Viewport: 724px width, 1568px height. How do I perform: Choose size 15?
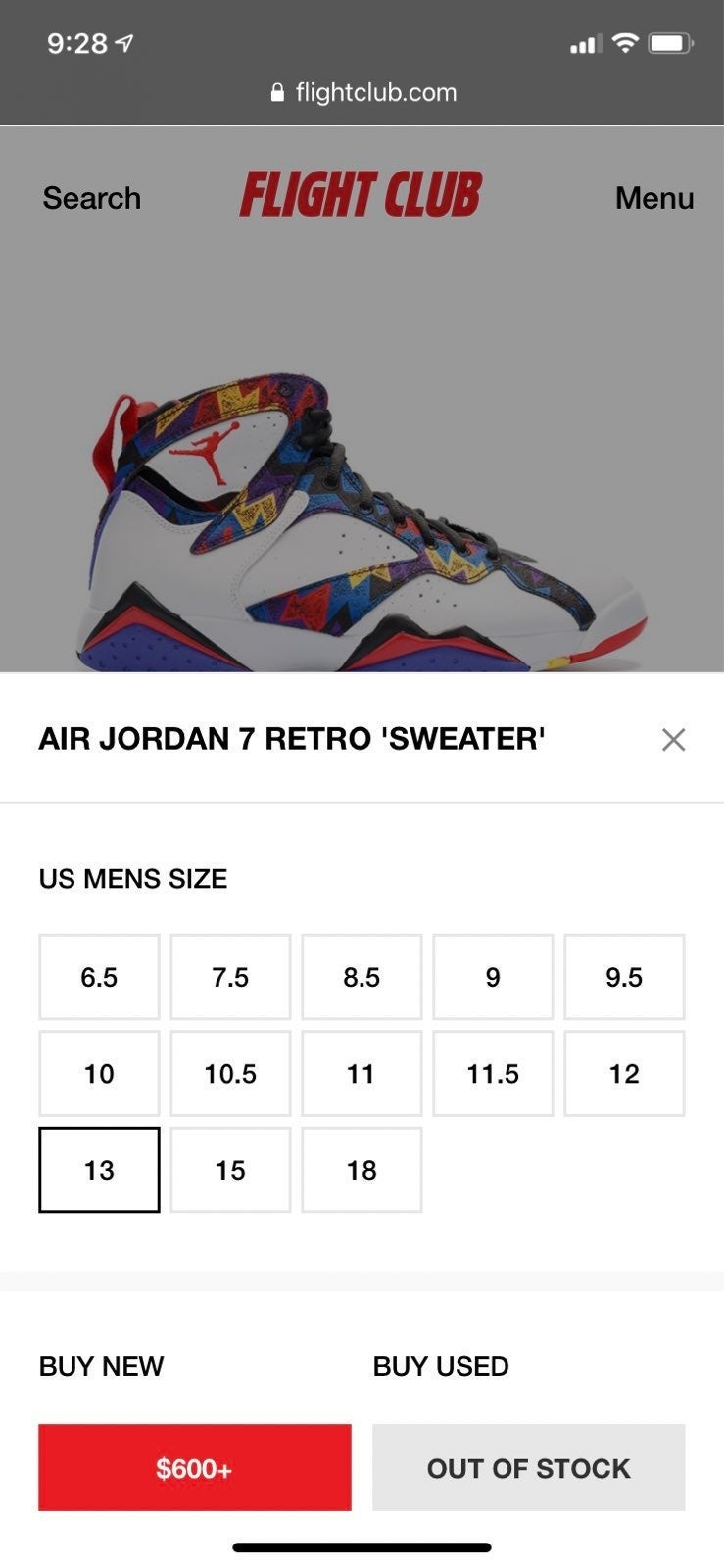pyautogui.click(x=230, y=1170)
